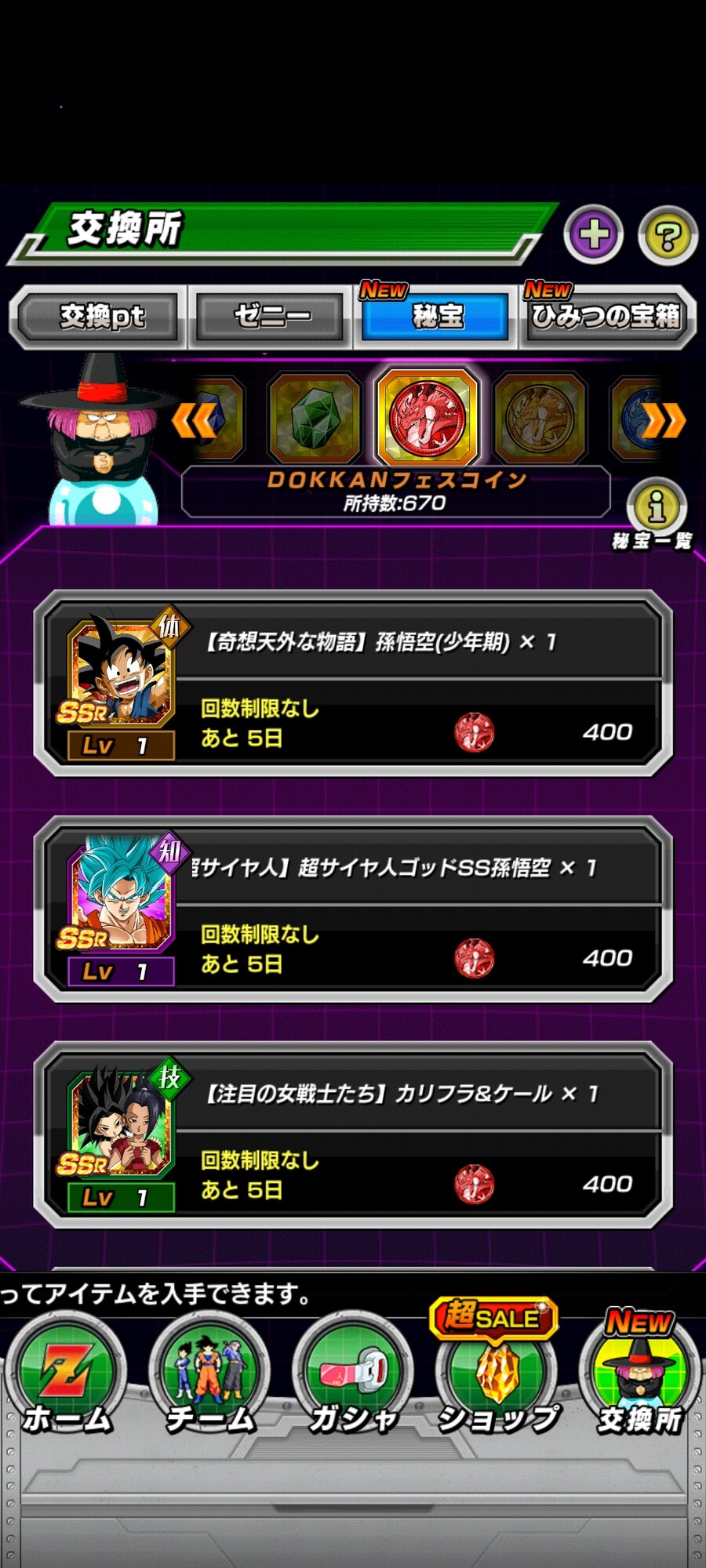Exchange for カリフラ&ケール card
The width and height of the screenshot is (706, 1568).
point(353,1135)
